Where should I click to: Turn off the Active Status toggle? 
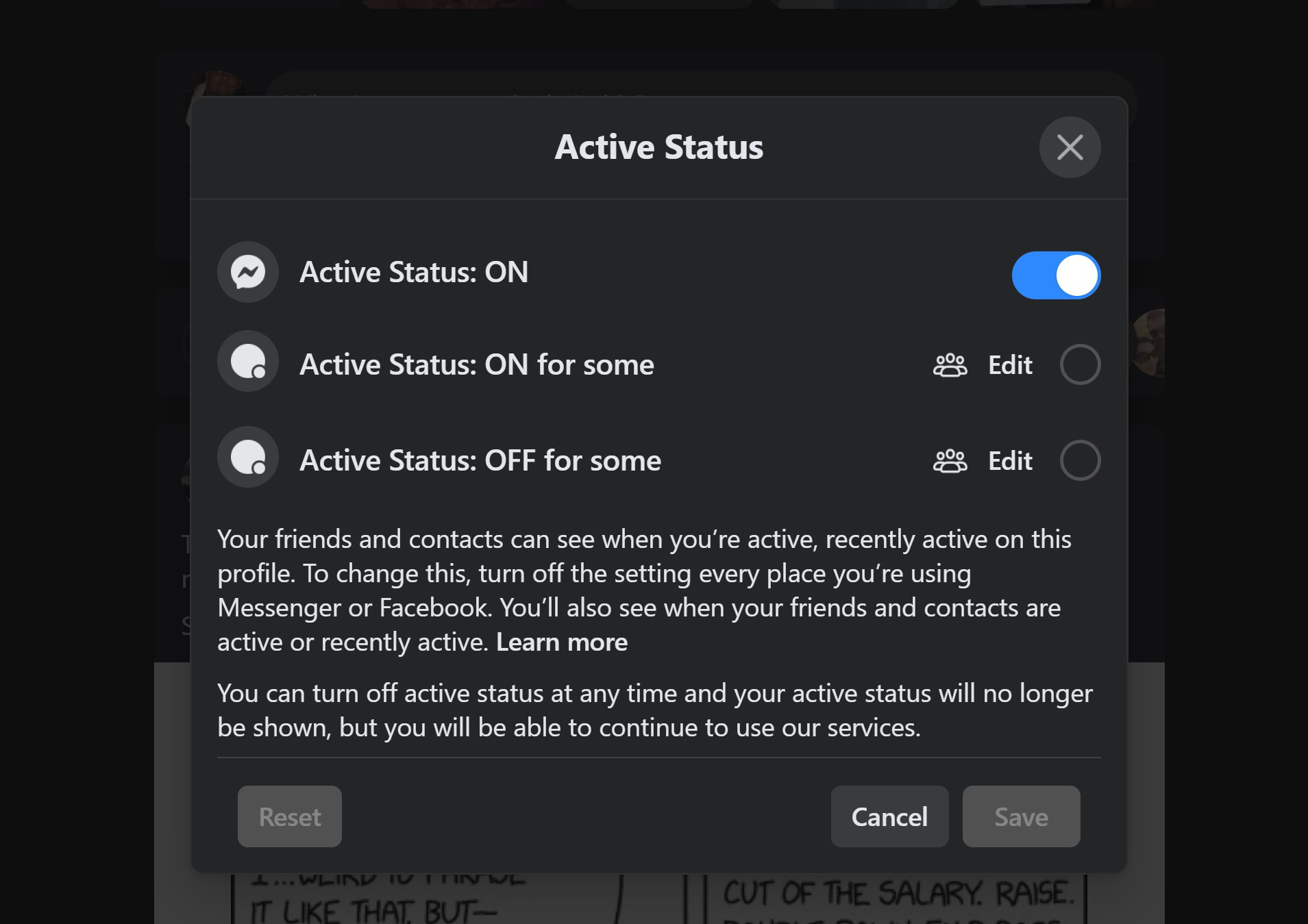[1056, 275]
